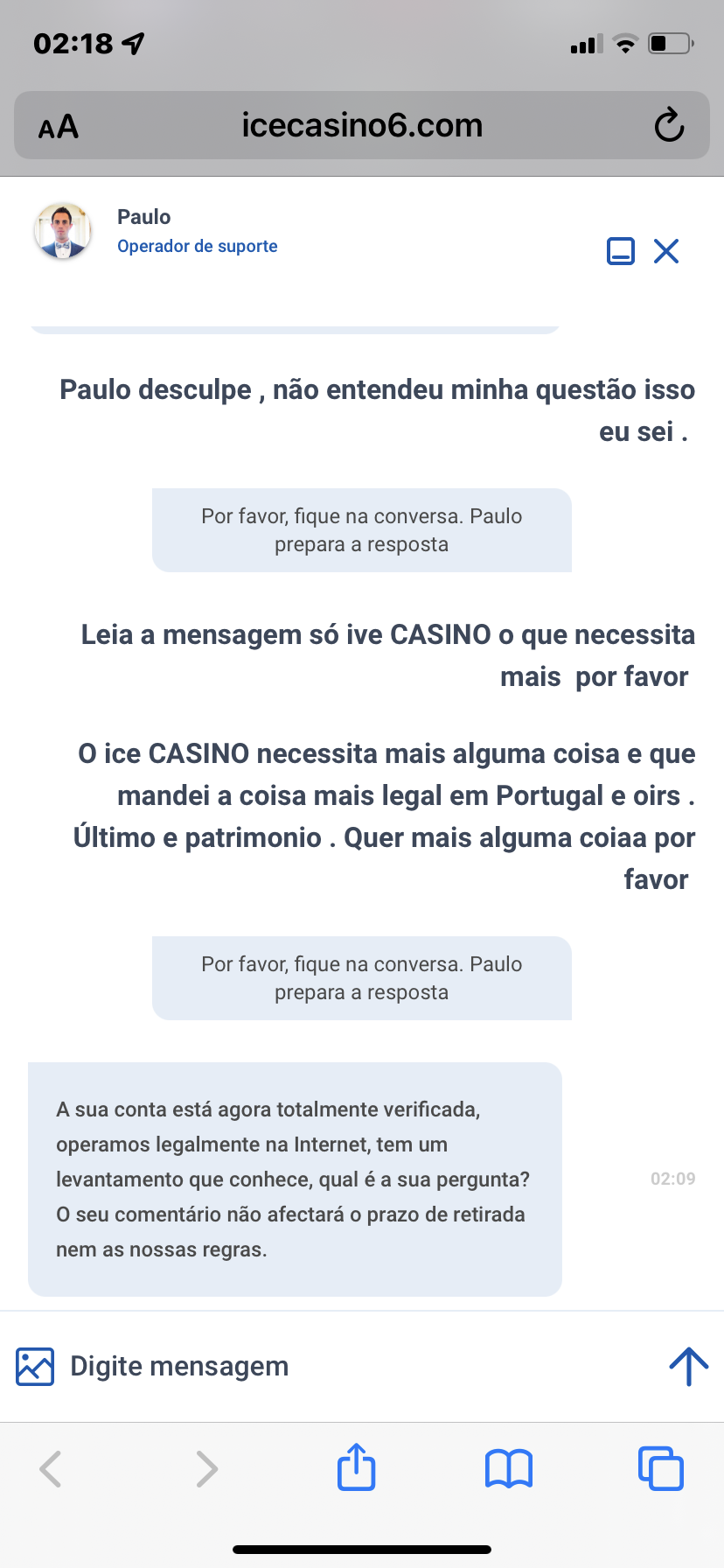724x1568 pixels.
Task: Minimize the support chat window
Action: [620, 251]
